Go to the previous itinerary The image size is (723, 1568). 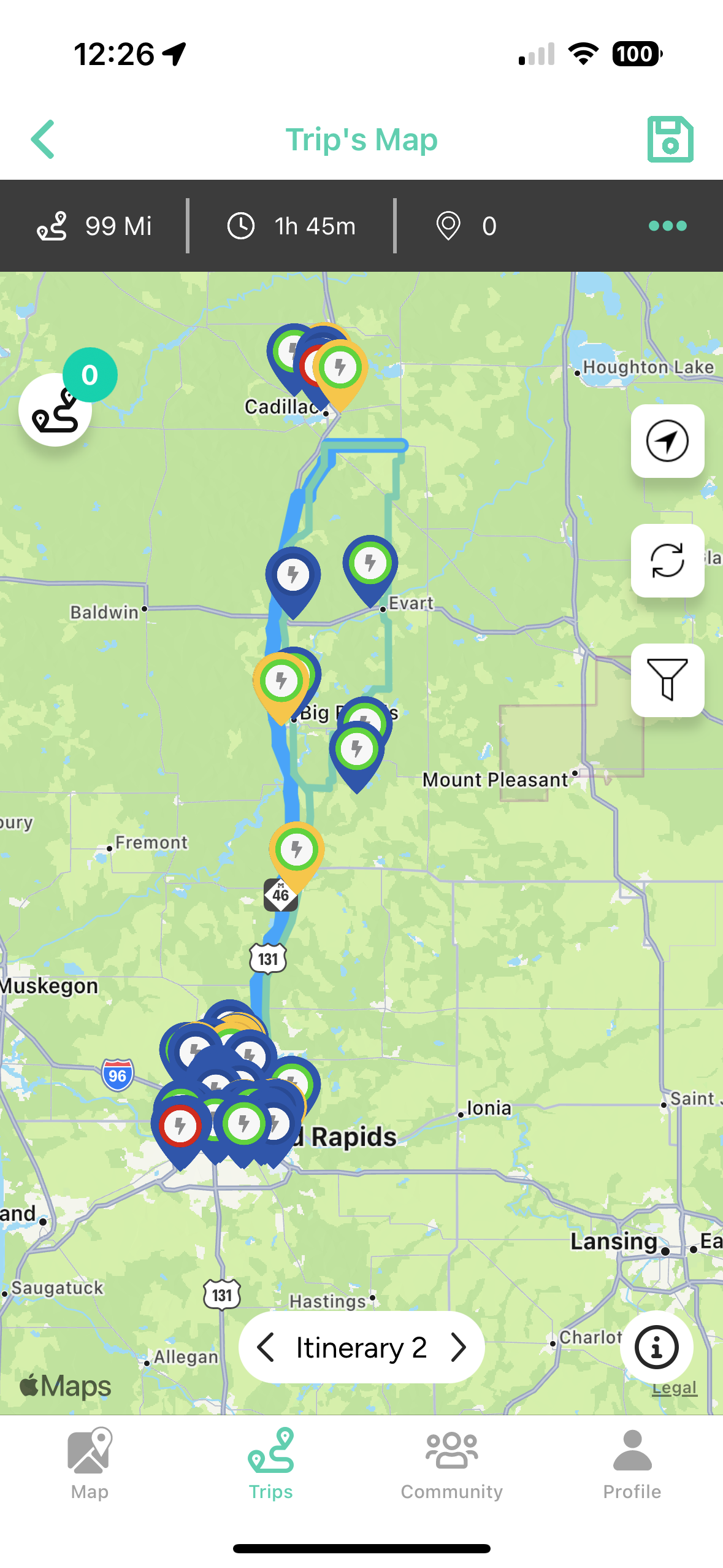(266, 1348)
